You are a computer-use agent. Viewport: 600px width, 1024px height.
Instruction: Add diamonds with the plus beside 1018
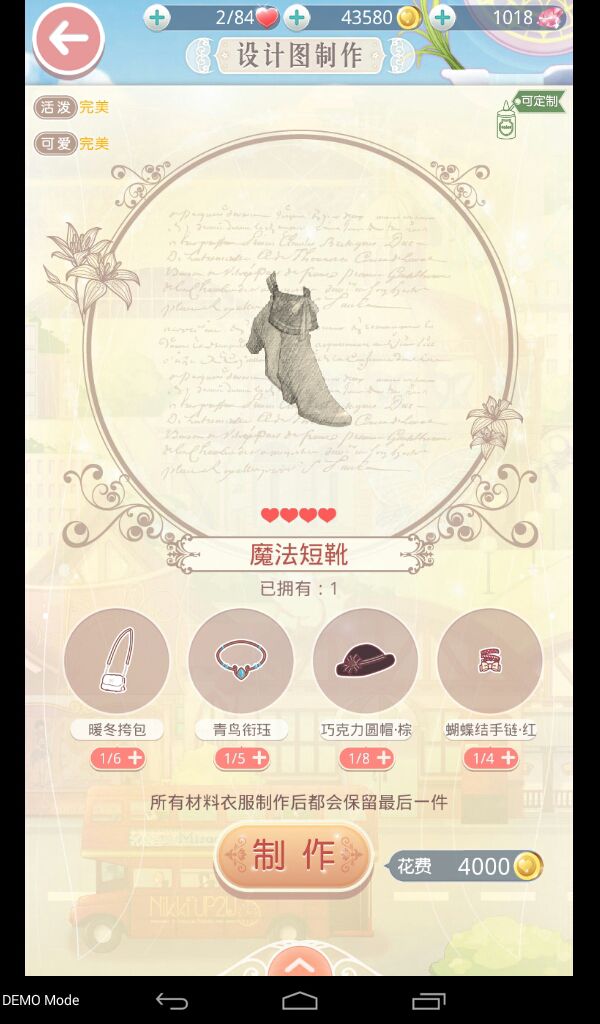[x=443, y=18]
